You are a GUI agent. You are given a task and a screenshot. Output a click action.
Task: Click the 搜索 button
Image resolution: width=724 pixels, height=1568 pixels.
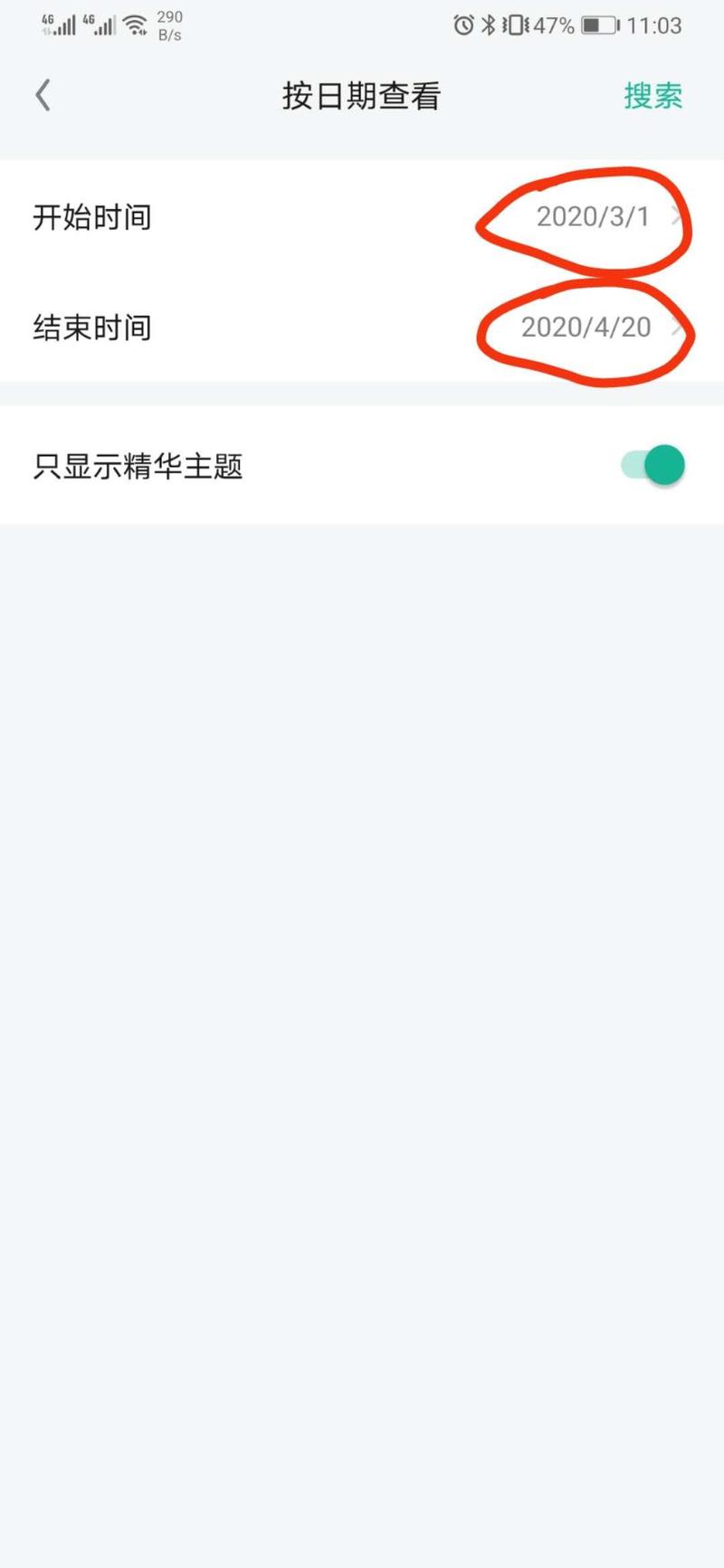click(653, 96)
